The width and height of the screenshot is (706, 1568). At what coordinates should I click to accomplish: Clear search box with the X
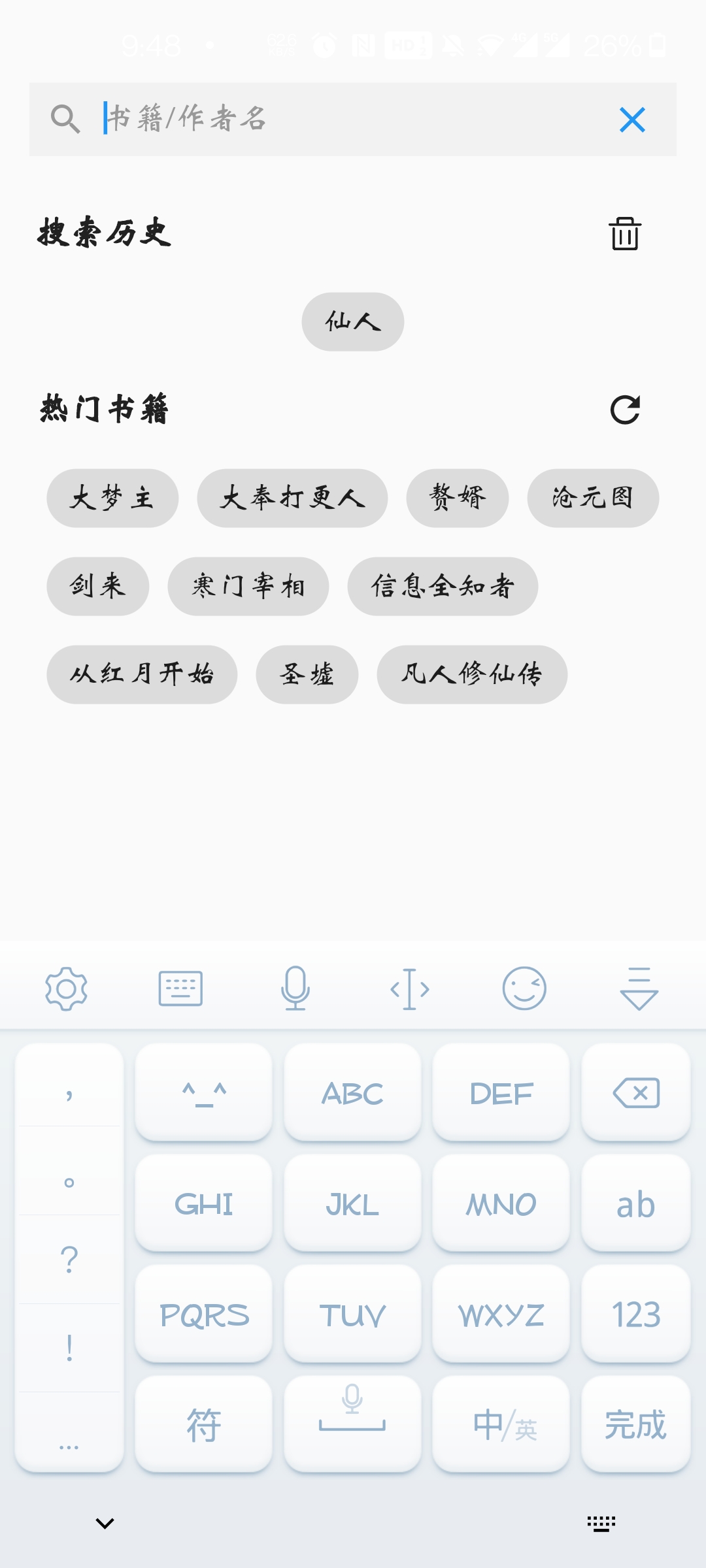[631, 119]
